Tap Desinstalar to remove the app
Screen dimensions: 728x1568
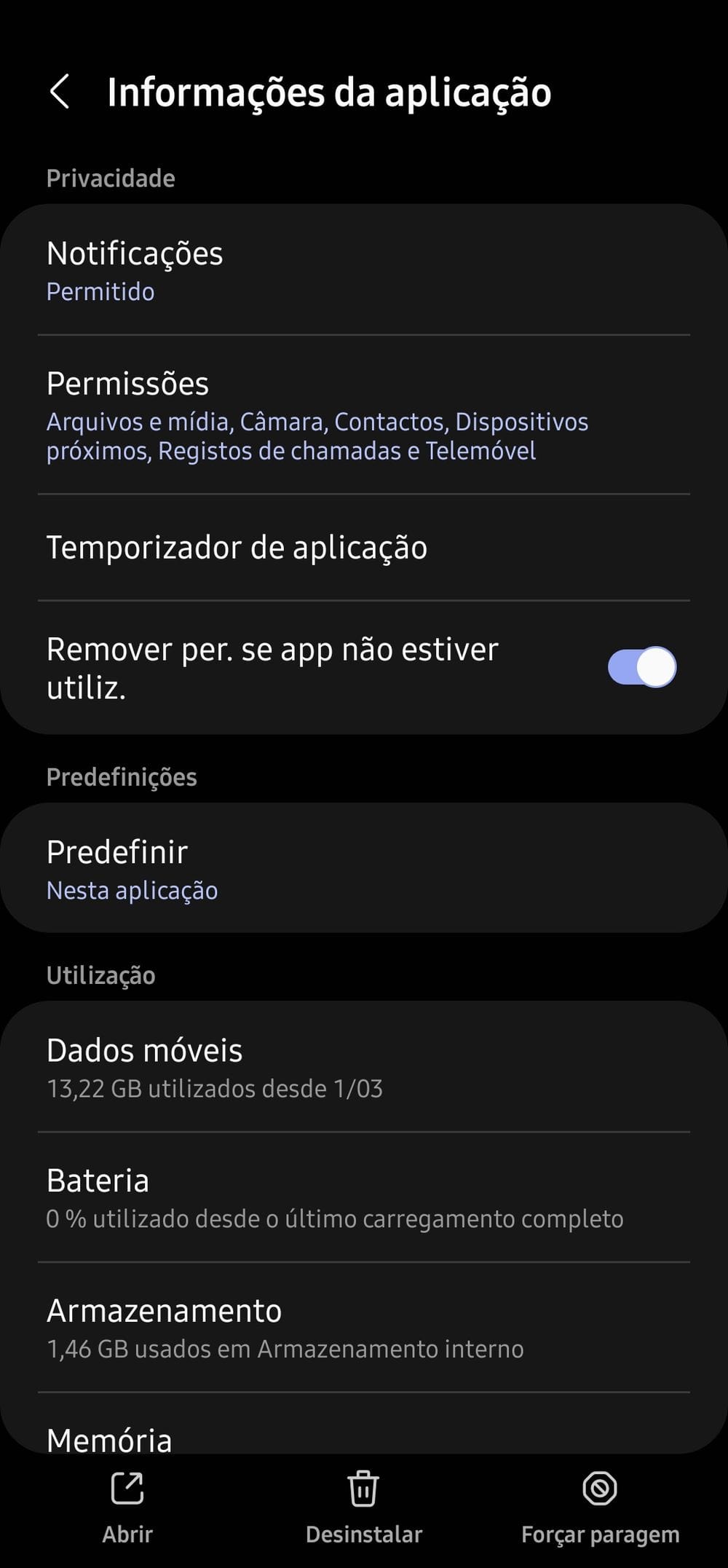coord(363,1508)
